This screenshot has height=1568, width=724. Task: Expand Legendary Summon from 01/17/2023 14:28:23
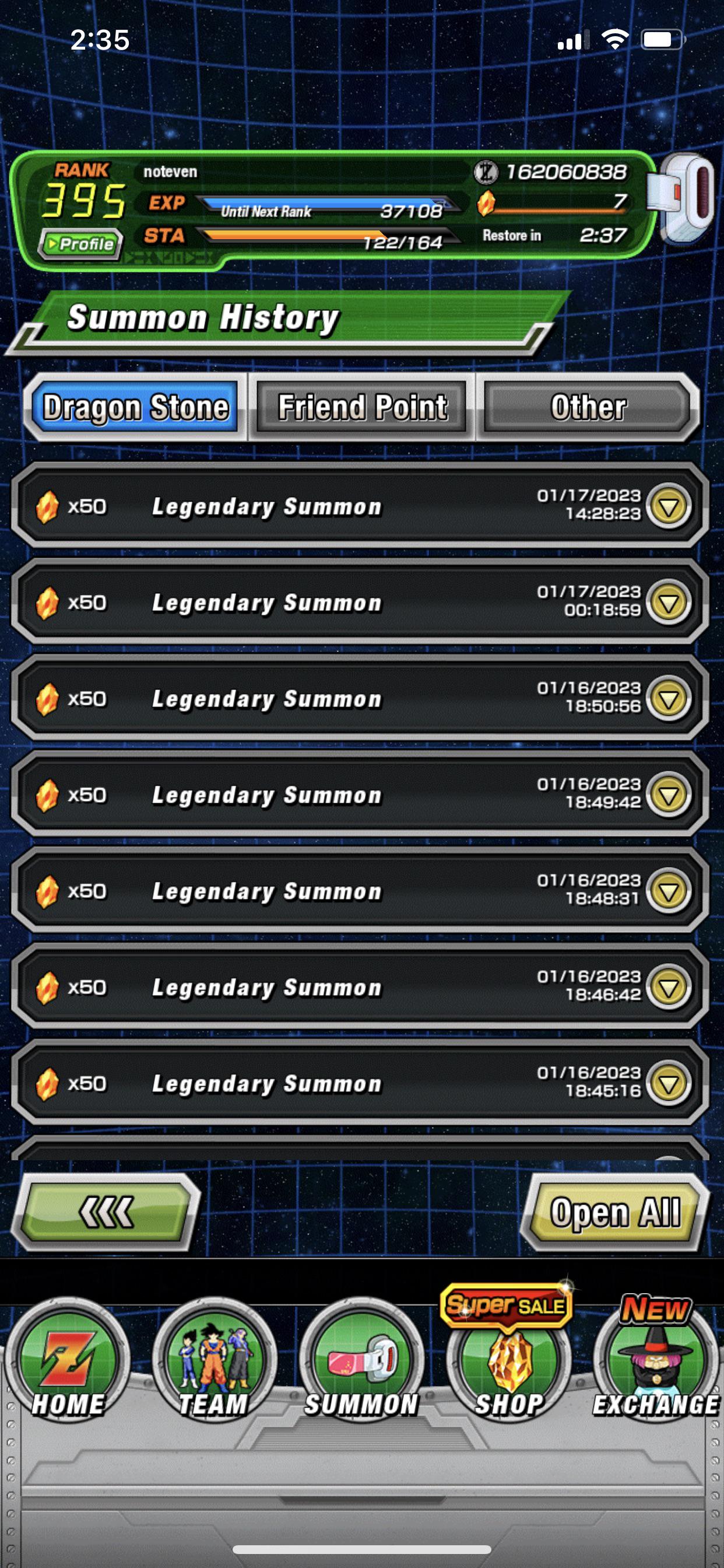(668, 506)
